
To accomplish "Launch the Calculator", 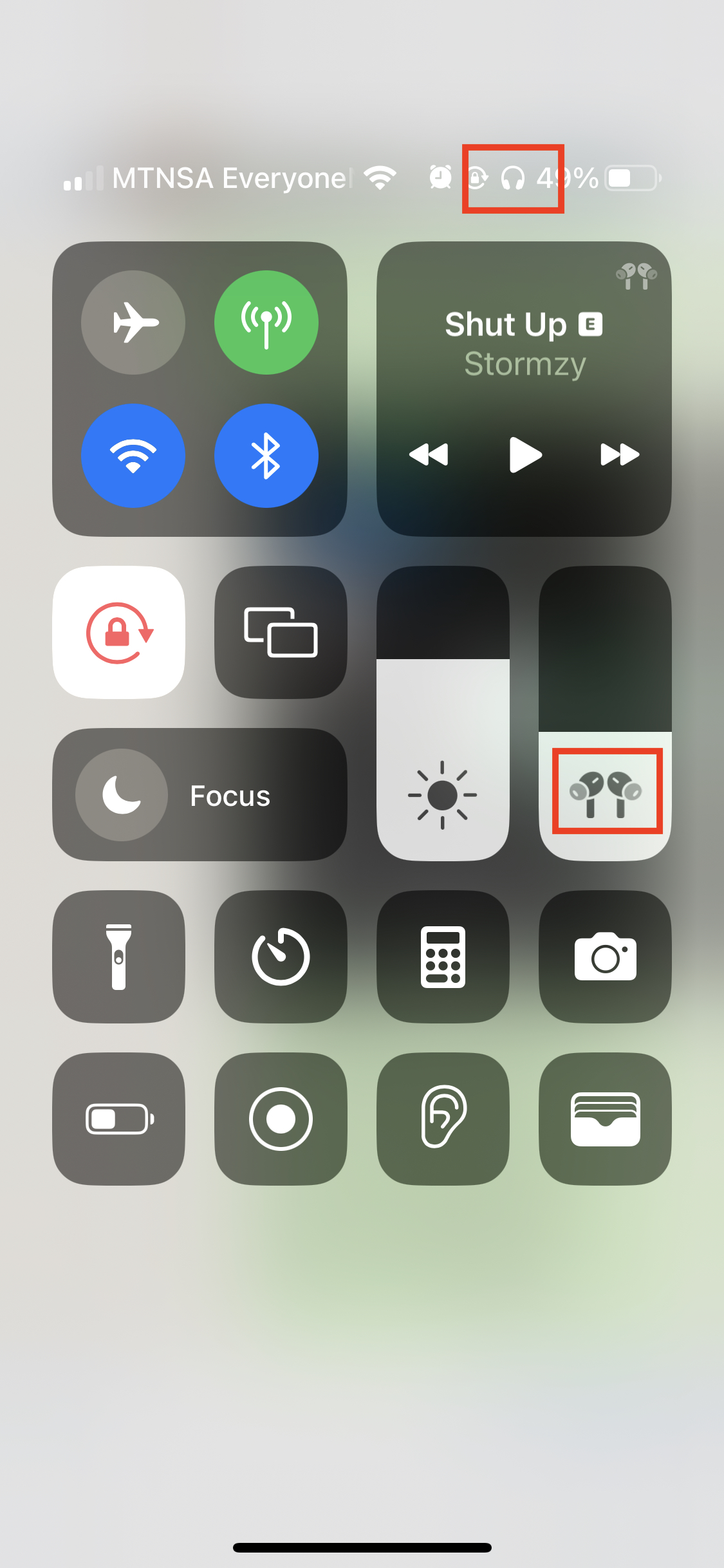I will click(443, 957).
